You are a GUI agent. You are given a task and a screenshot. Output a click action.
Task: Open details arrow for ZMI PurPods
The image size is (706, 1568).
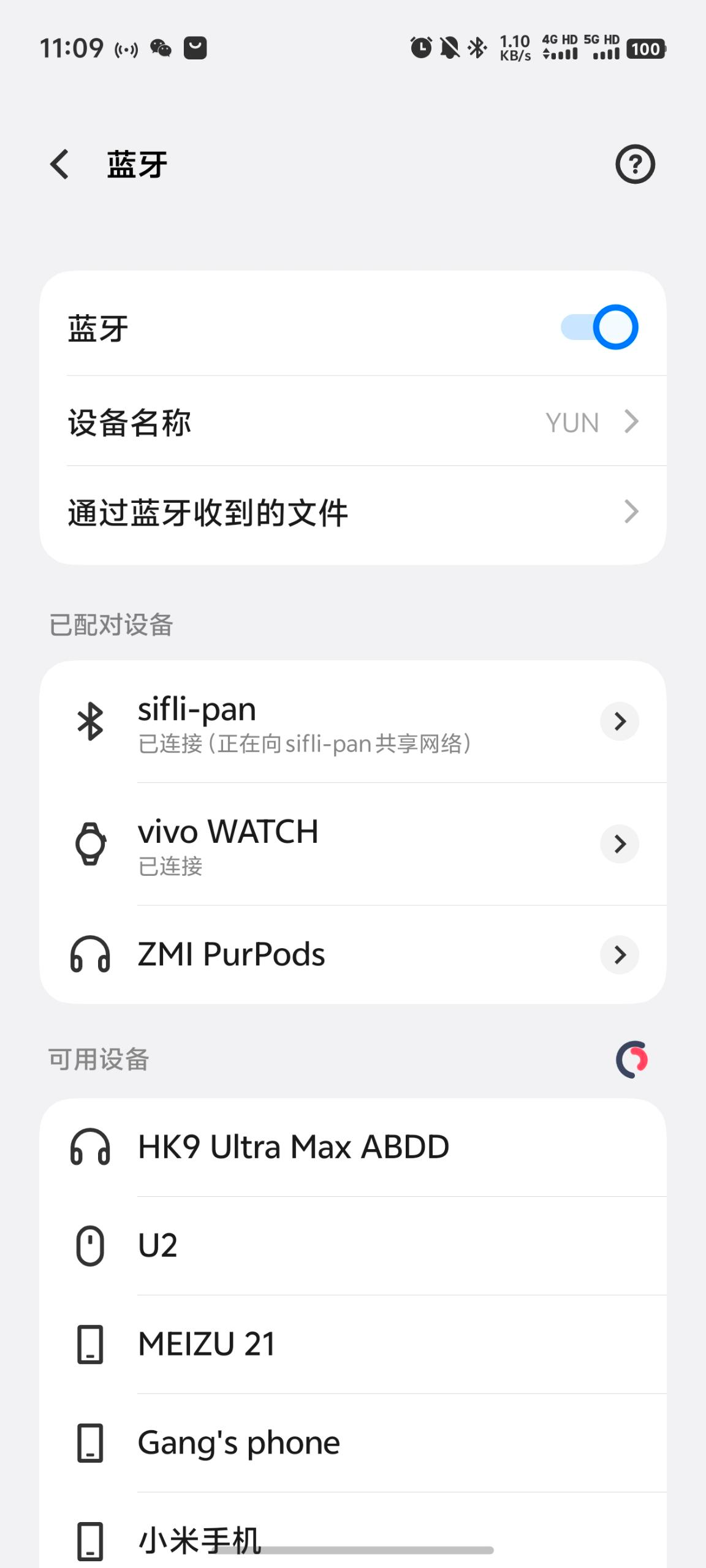coord(620,954)
